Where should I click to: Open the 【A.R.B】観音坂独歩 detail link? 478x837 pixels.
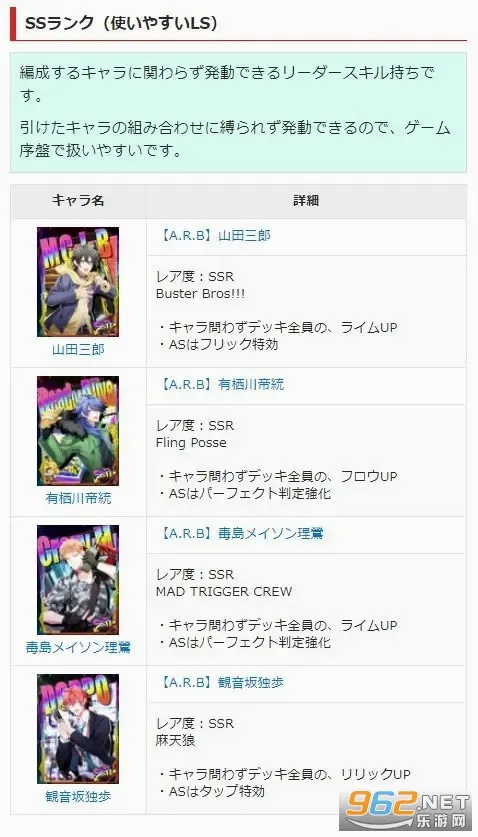pos(221,683)
